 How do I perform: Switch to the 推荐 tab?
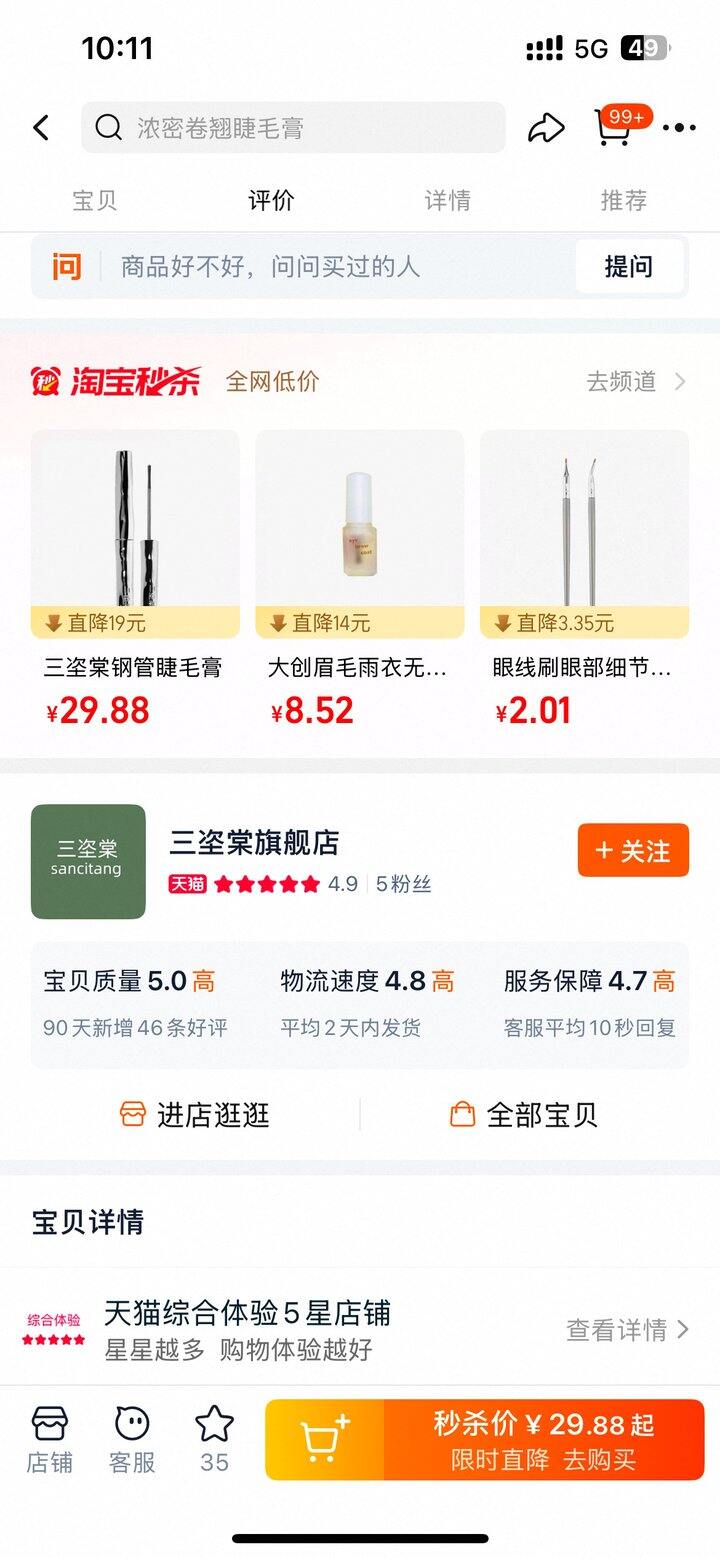(x=624, y=199)
